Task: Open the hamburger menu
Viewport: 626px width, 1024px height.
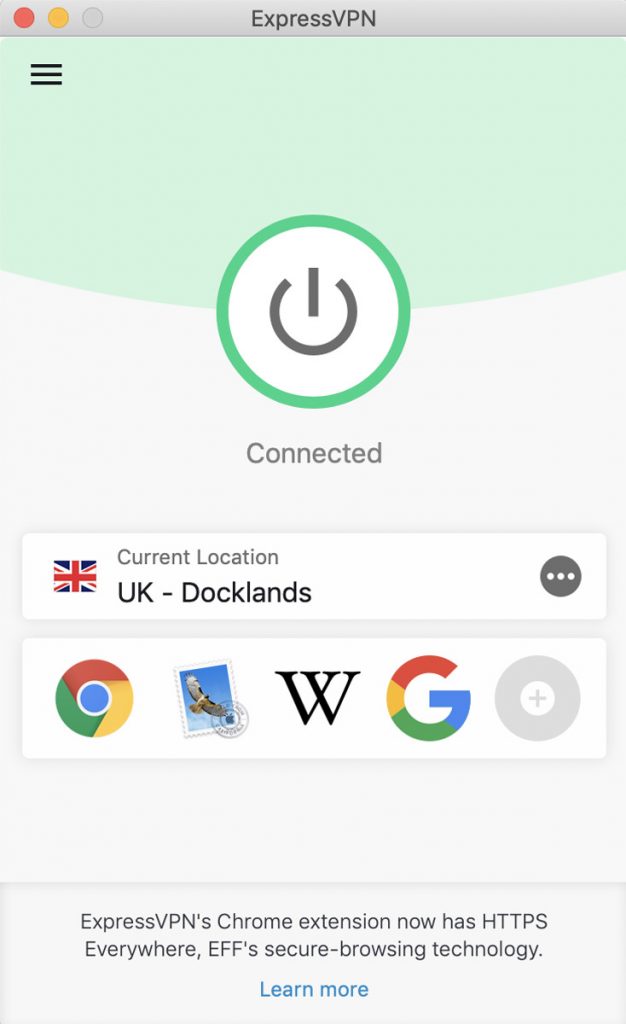Action: click(46, 74)
